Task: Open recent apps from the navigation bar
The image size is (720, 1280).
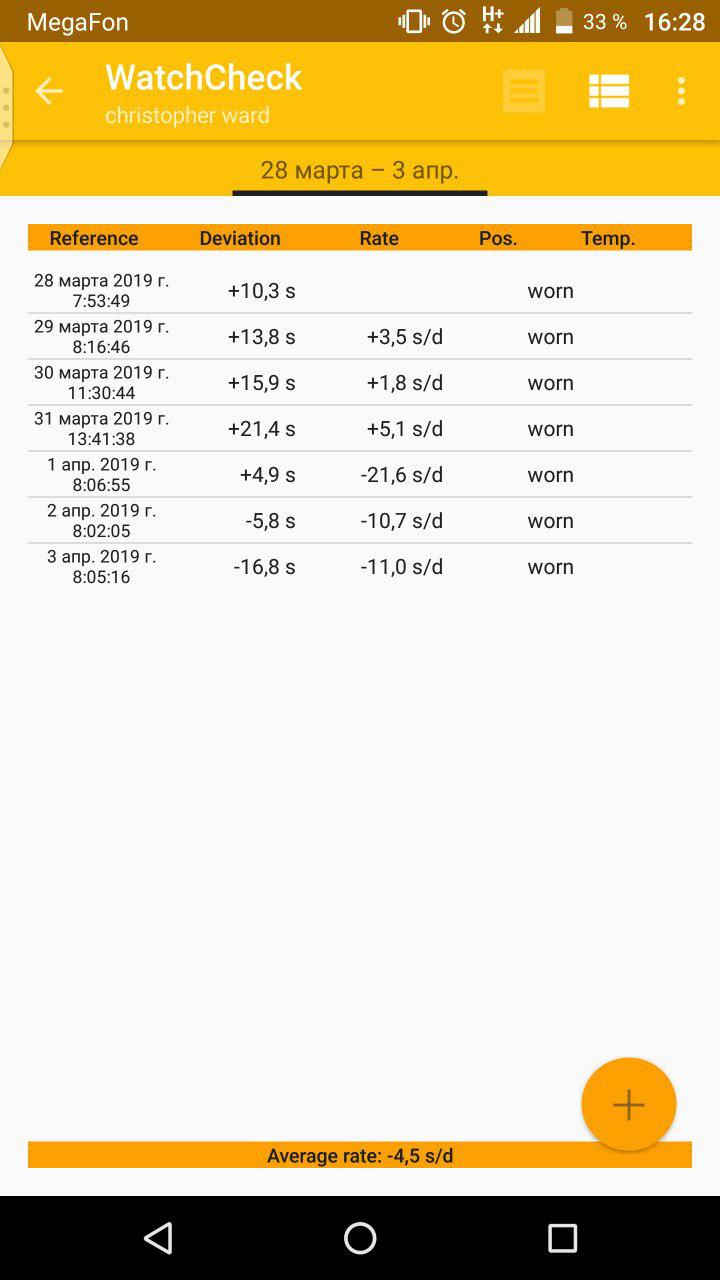Action: [562, 1238]
